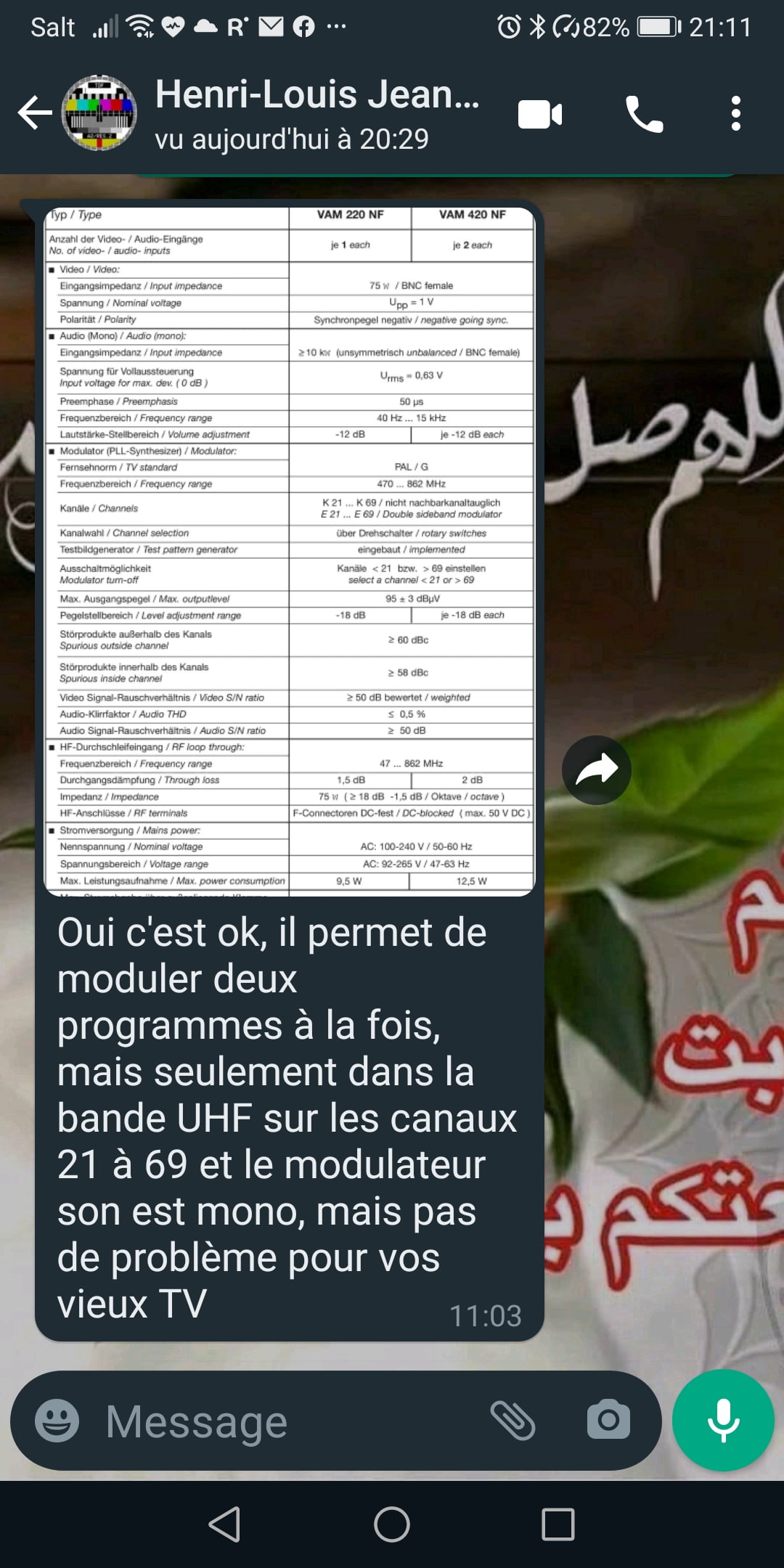The height and width of the screenshot is (1568, 784).
Task: Open the three-dot overflow menu
Action: point(736,114)
